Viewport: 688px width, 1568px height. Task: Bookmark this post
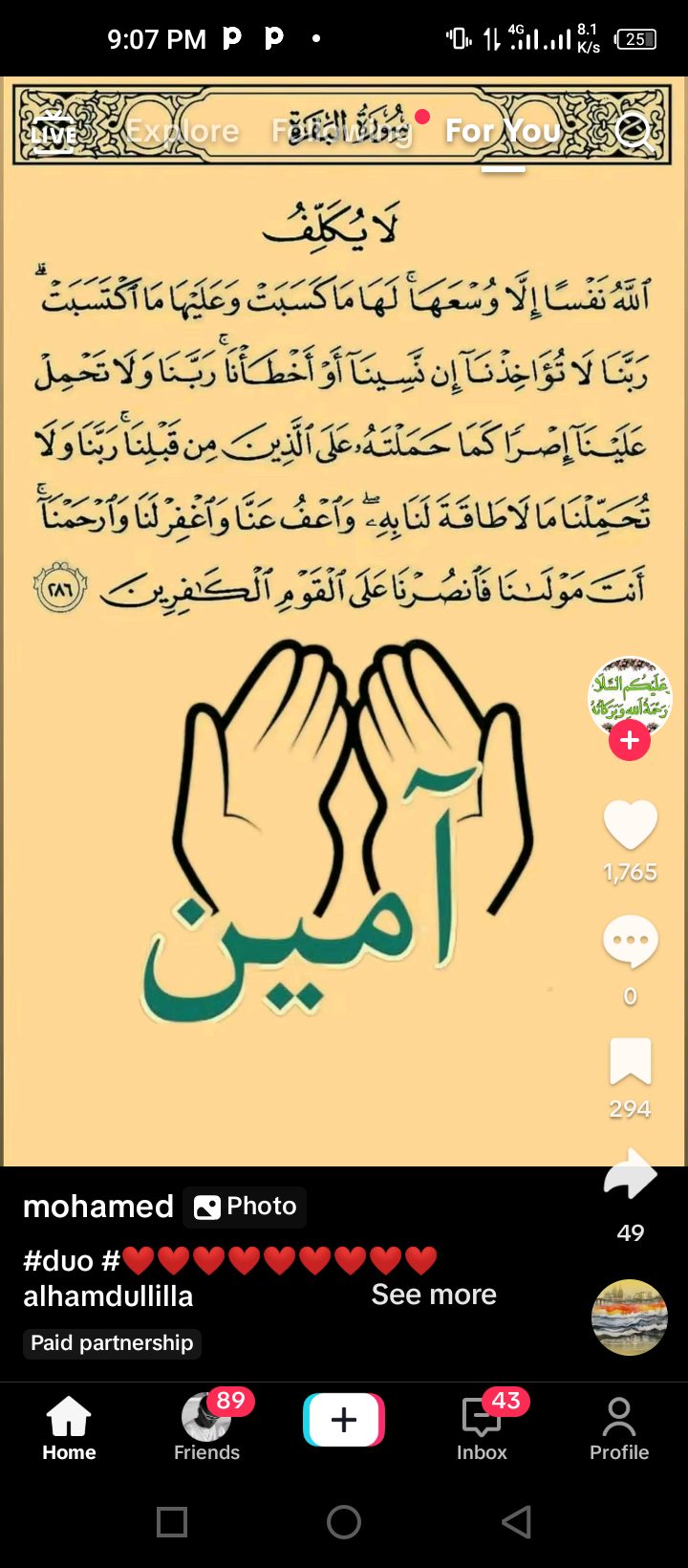630,1061
